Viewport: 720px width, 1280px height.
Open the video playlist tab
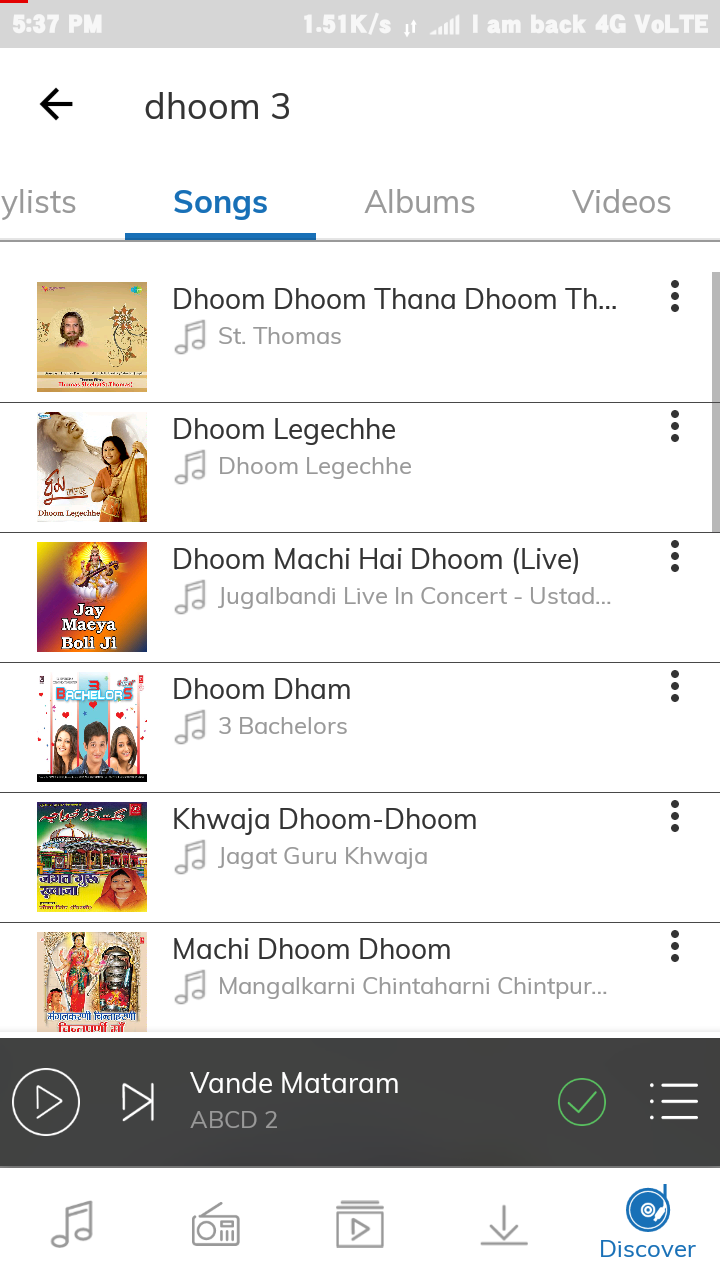(x=360, y=1224)
